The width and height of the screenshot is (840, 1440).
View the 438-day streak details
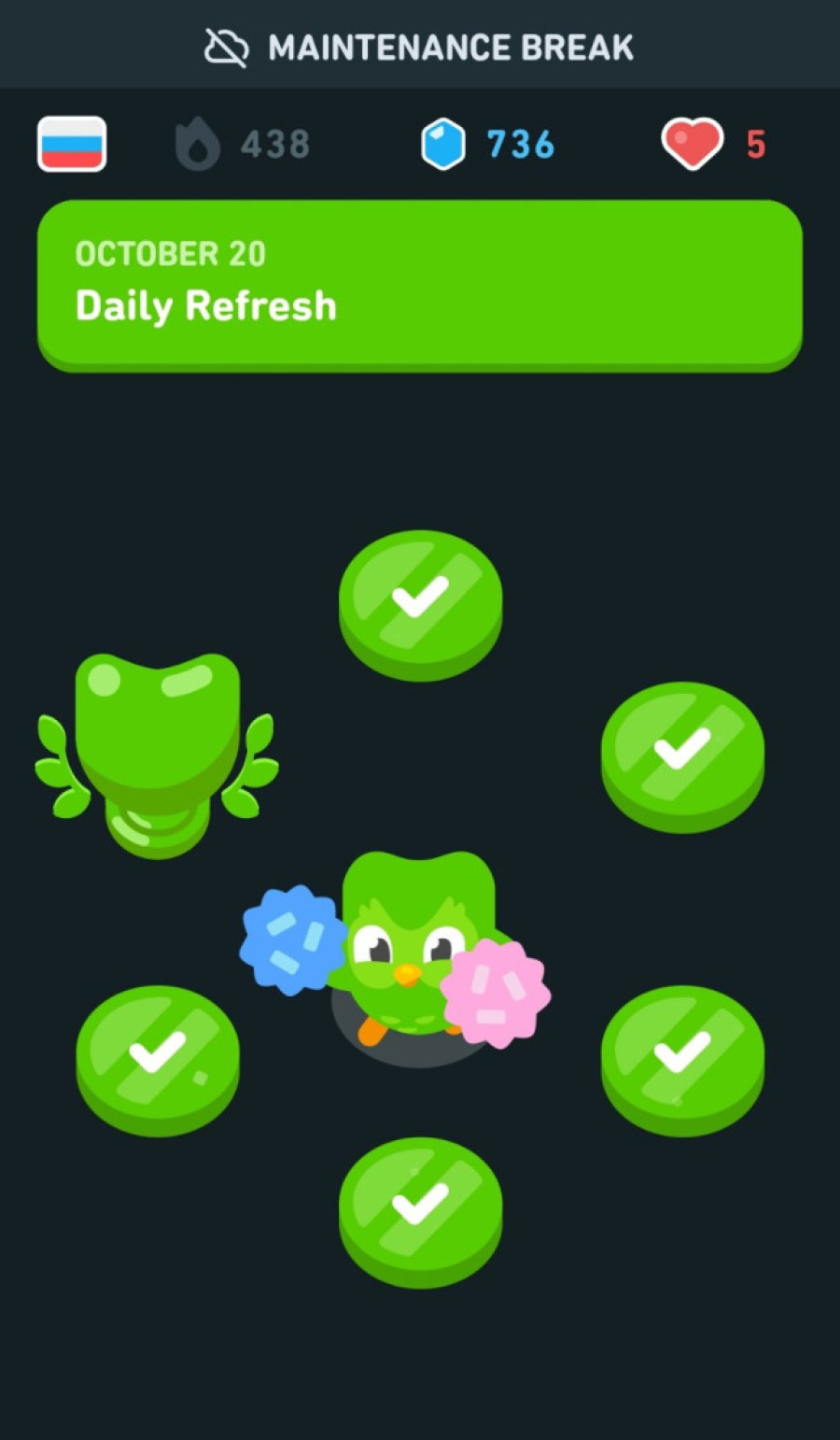pos(243,145)
